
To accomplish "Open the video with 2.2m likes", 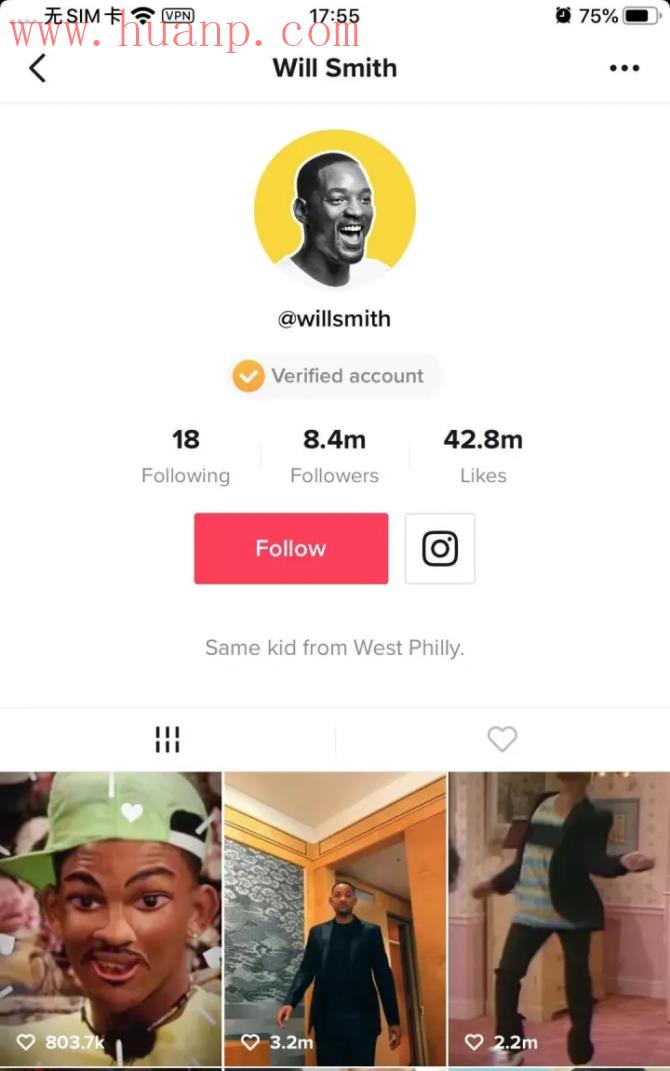I will click(559, 915).
